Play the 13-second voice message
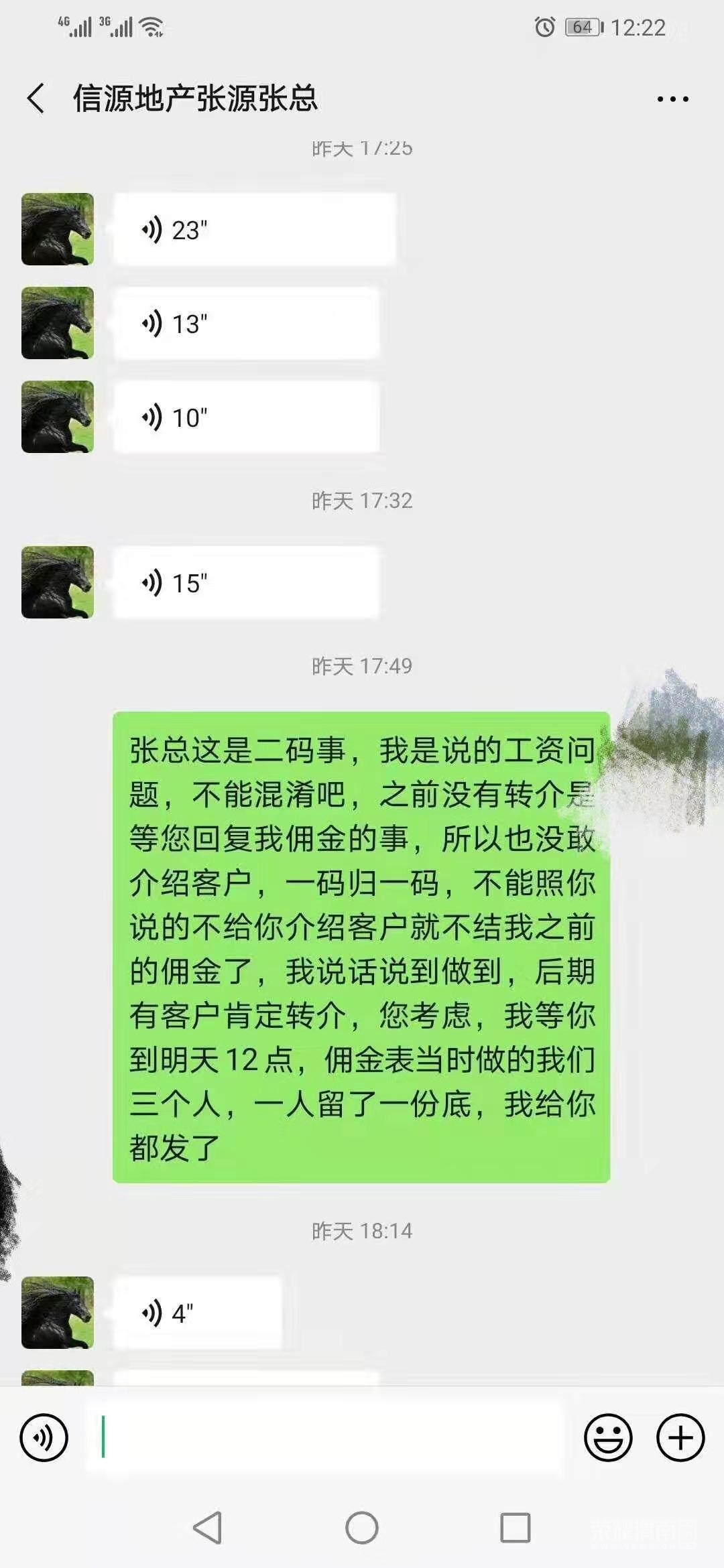Image resolution: width=724 pixels, height=1568 pixels. [x=245, y=324]
